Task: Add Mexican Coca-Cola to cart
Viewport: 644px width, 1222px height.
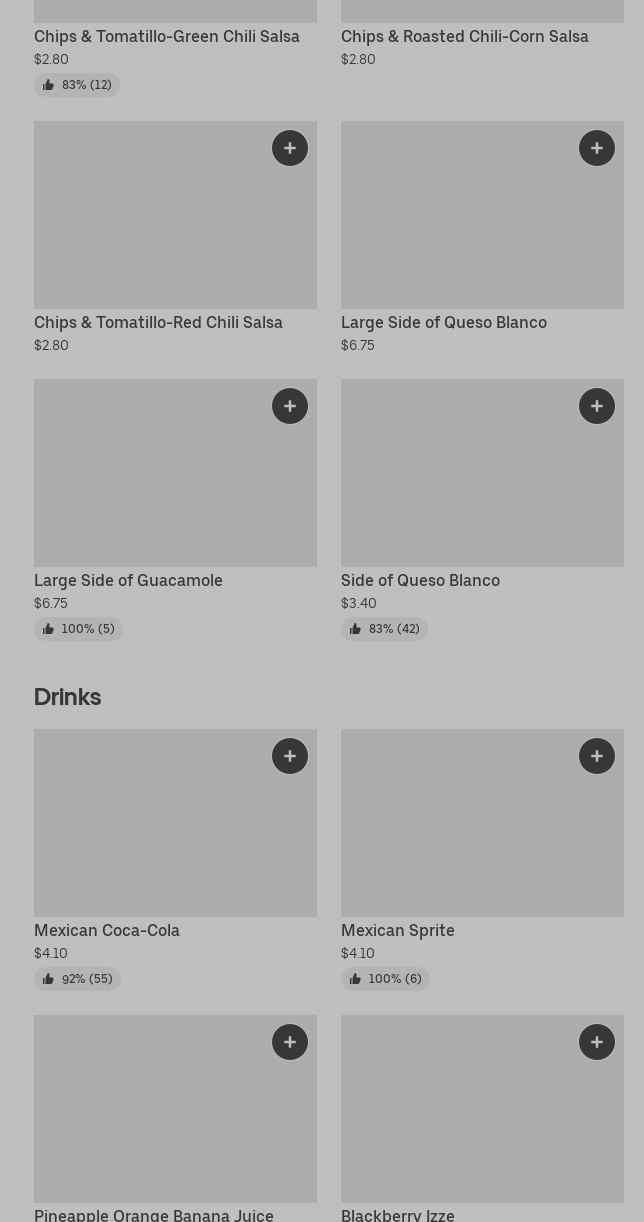Action: pos(290,756)
